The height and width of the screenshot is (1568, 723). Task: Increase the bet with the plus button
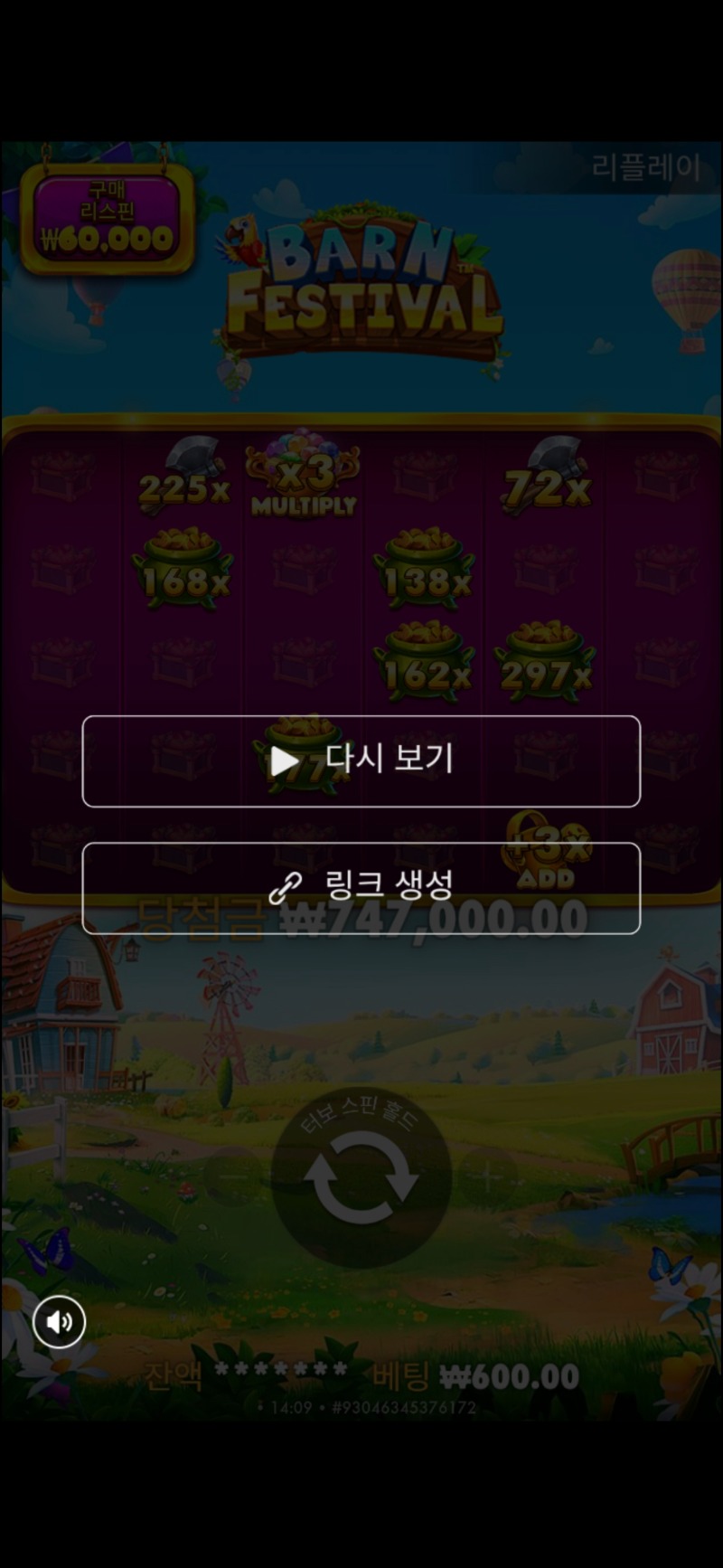click(x=487, y=1176)
